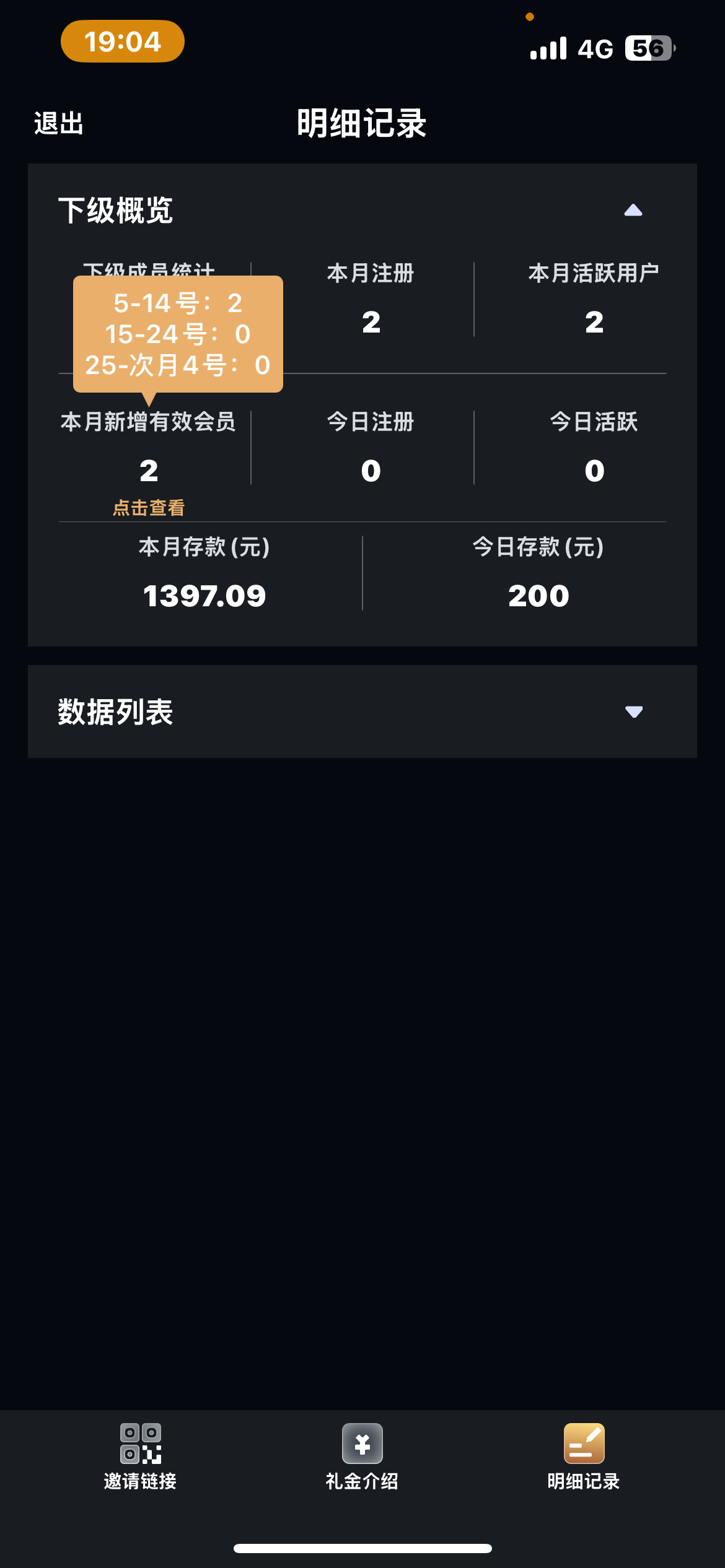This screenshot has width=725, height=1568.
Task: Select the 明细记录 tab
Action: tap(583, 1457)
